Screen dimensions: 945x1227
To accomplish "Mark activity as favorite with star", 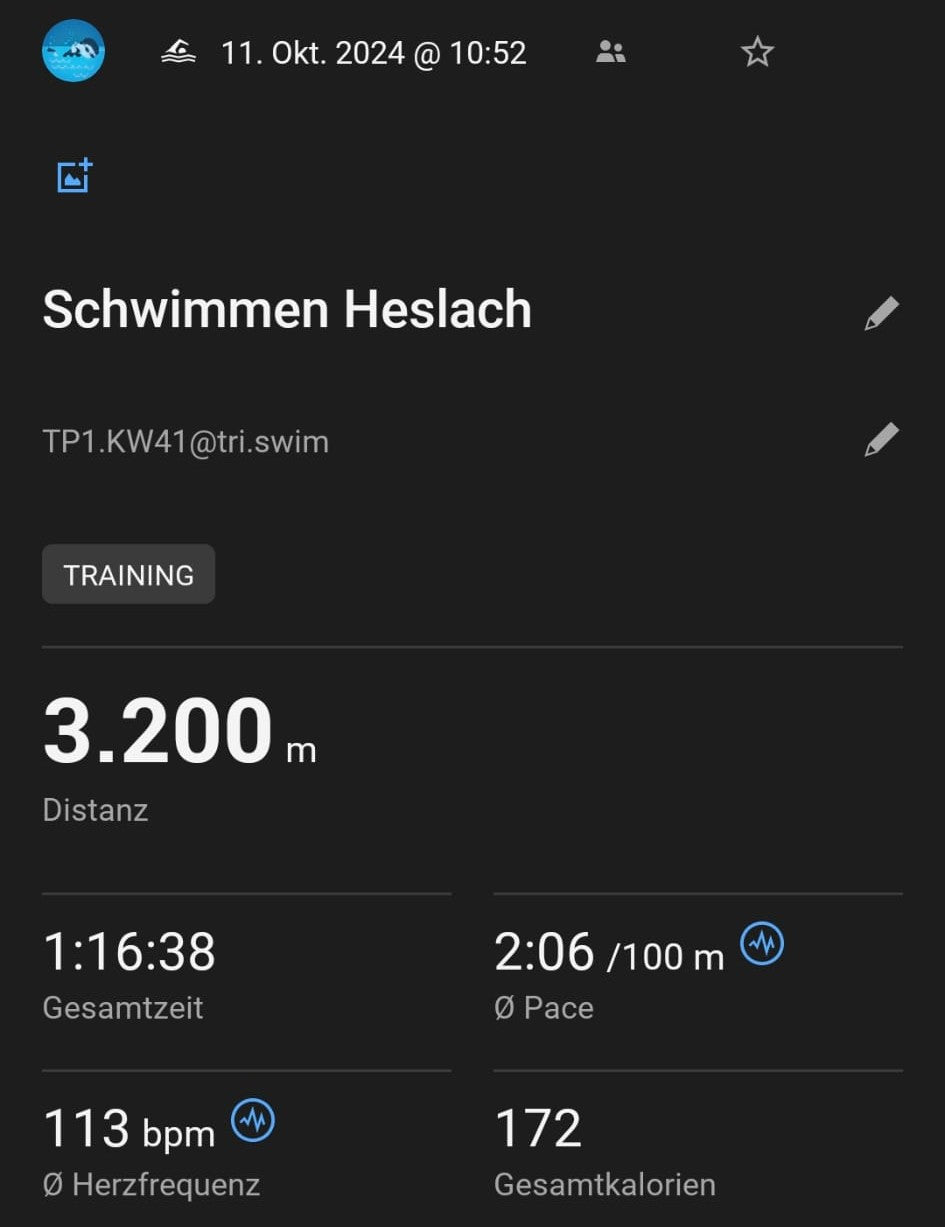I will [757, 52].
